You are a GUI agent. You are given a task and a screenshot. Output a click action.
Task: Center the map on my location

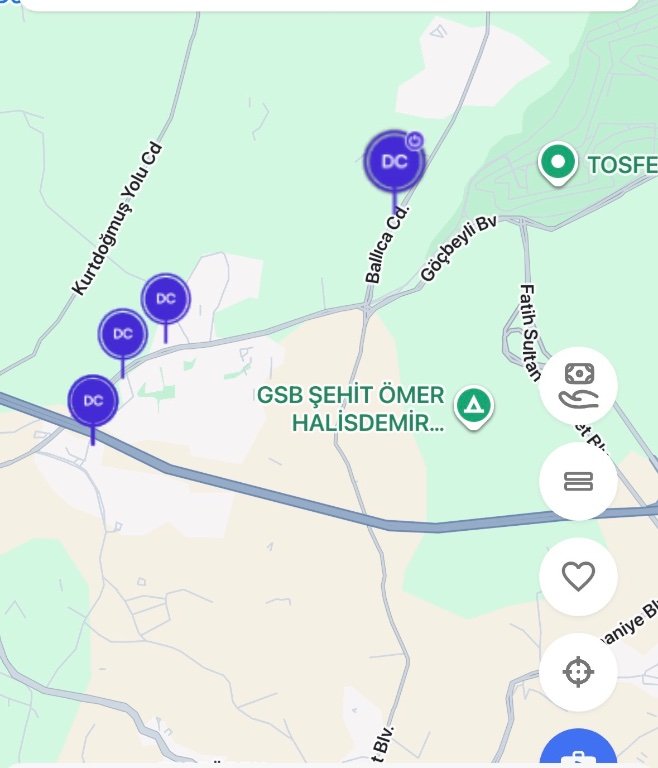coord(578,672)
